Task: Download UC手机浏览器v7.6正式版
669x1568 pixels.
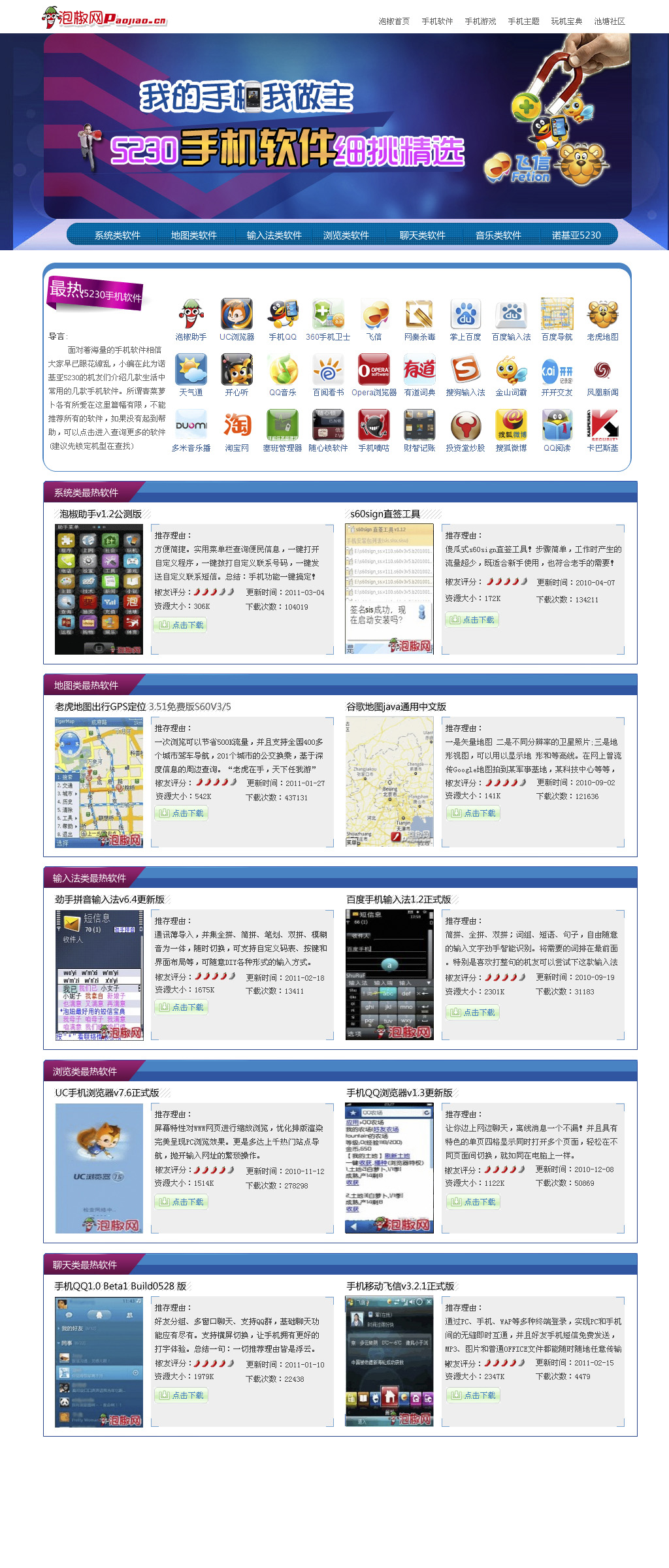Action: point(181,1202)
